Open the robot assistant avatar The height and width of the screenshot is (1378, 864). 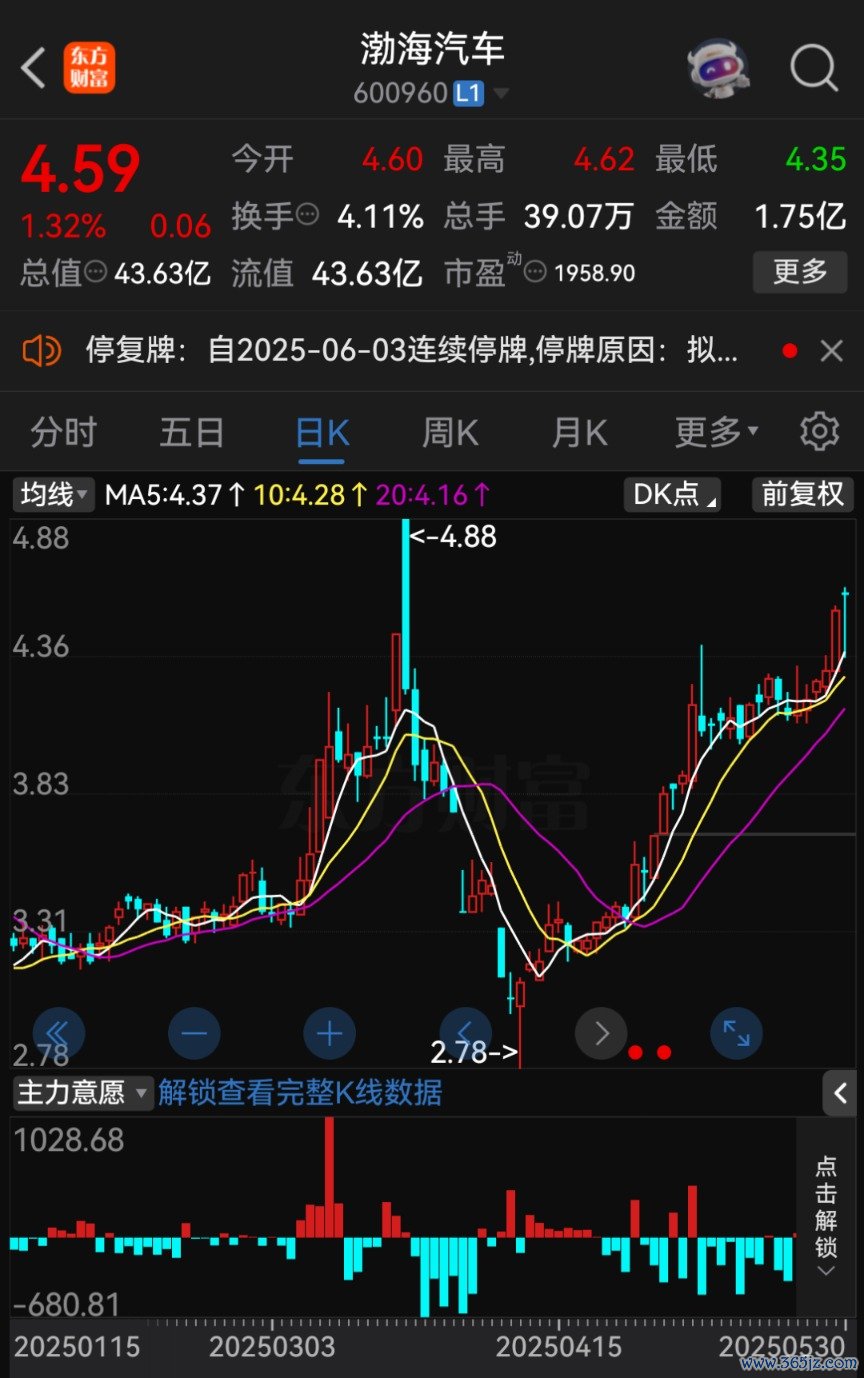click(x=718, y=68)
